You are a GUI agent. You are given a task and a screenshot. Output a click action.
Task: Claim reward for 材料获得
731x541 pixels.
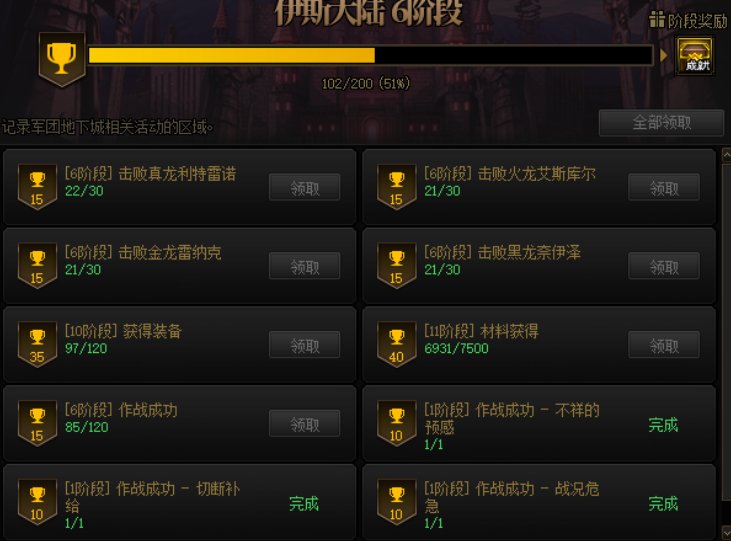pyautogui.click(x=663, y=345)
